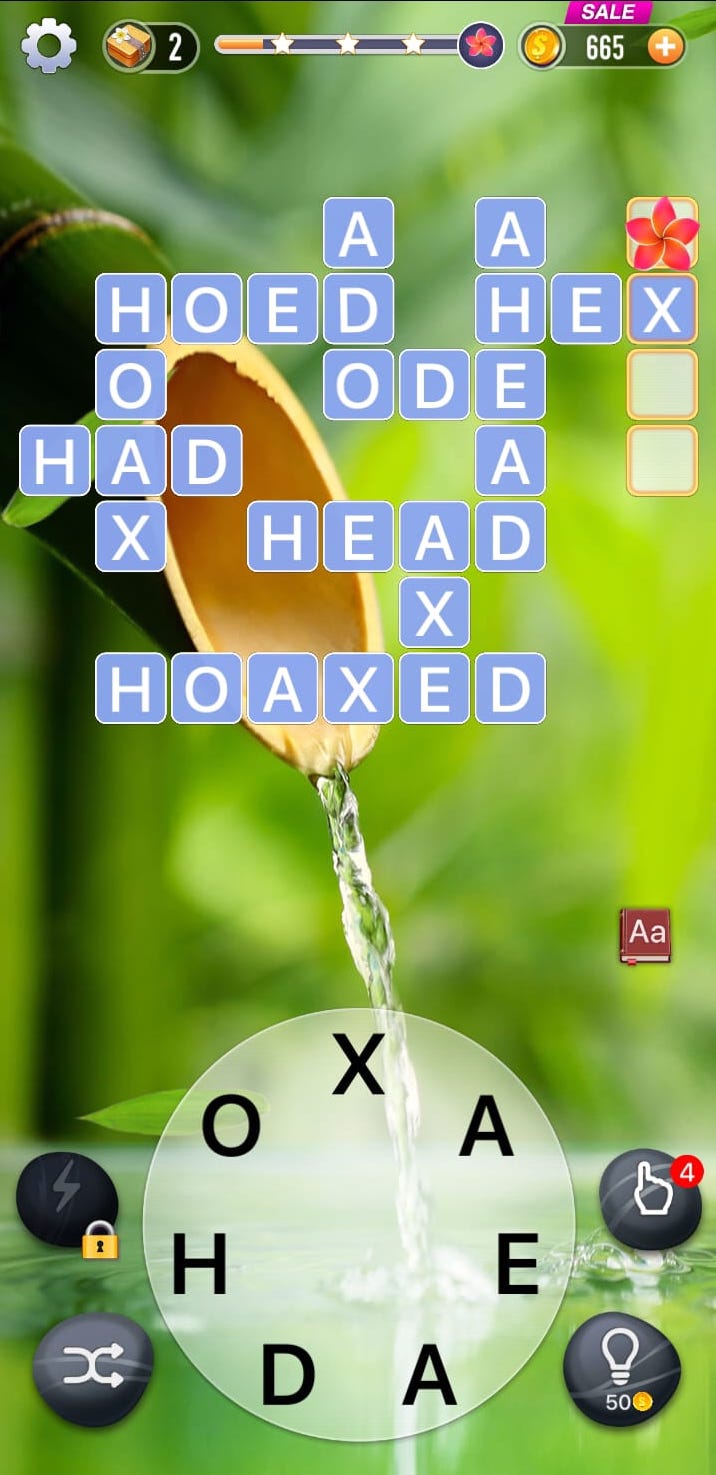Screen dimensions: 716x1475
Task: Add more coins with plus button
Action: (666, 46)
